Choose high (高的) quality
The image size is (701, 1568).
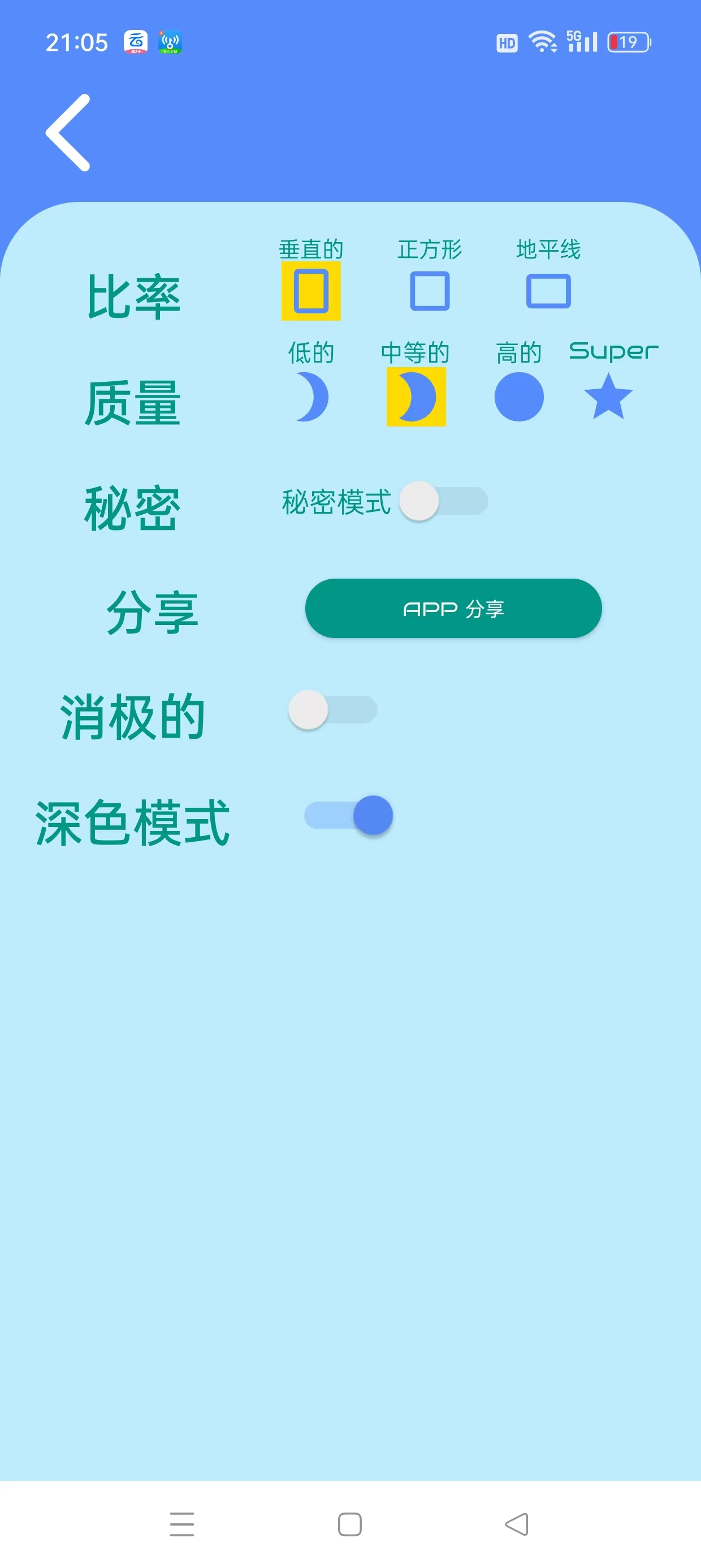coord(519,397)
